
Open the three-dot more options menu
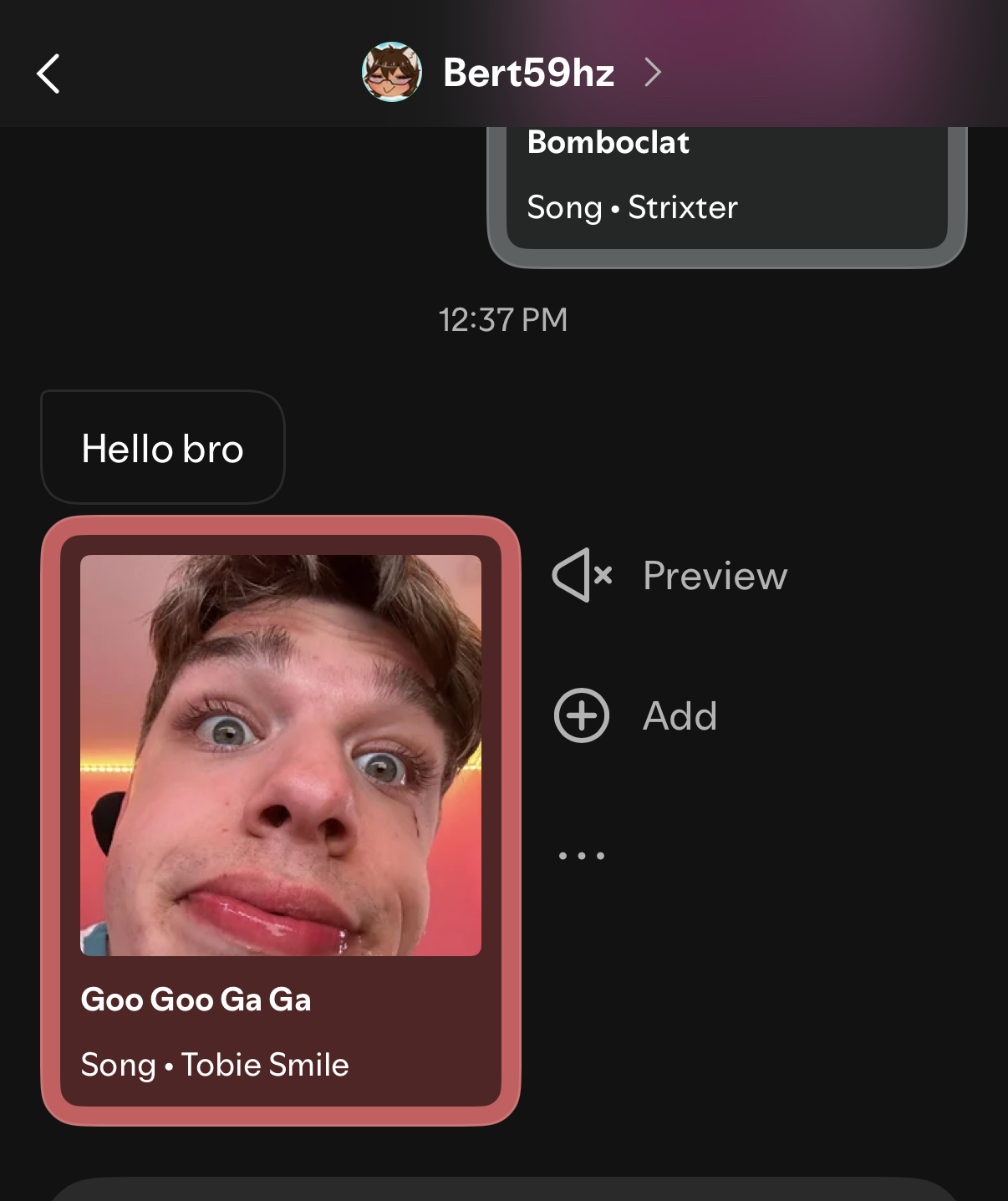582,856
